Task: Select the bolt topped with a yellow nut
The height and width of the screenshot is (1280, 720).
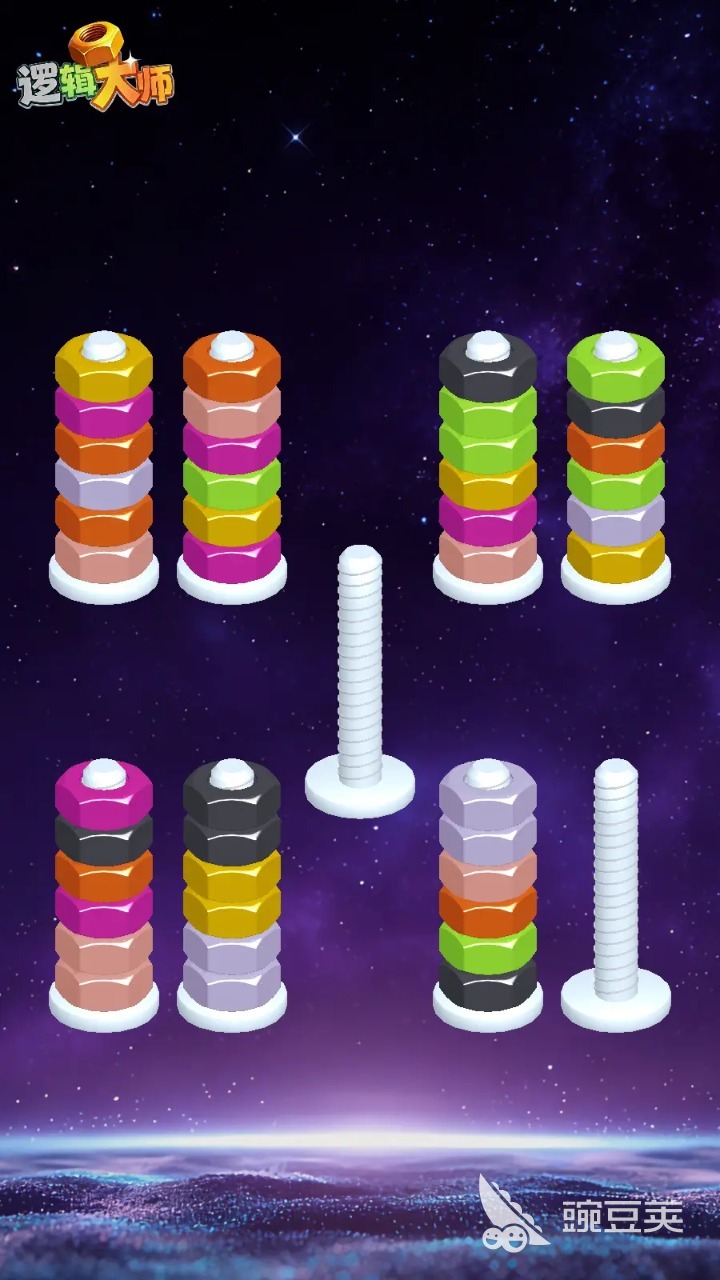Action: (104, 460)
